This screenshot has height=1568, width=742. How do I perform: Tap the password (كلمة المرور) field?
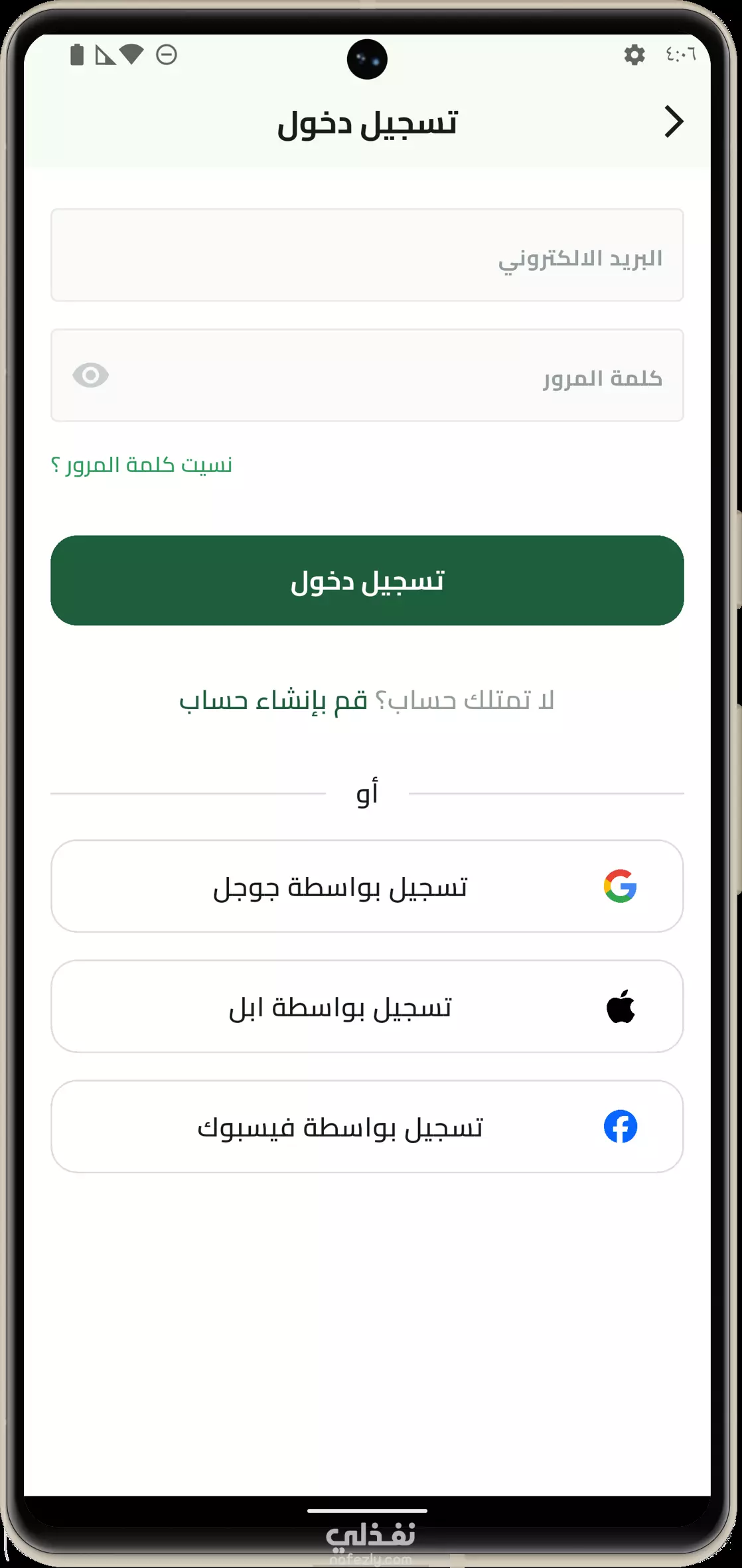(x=367, y=375)
